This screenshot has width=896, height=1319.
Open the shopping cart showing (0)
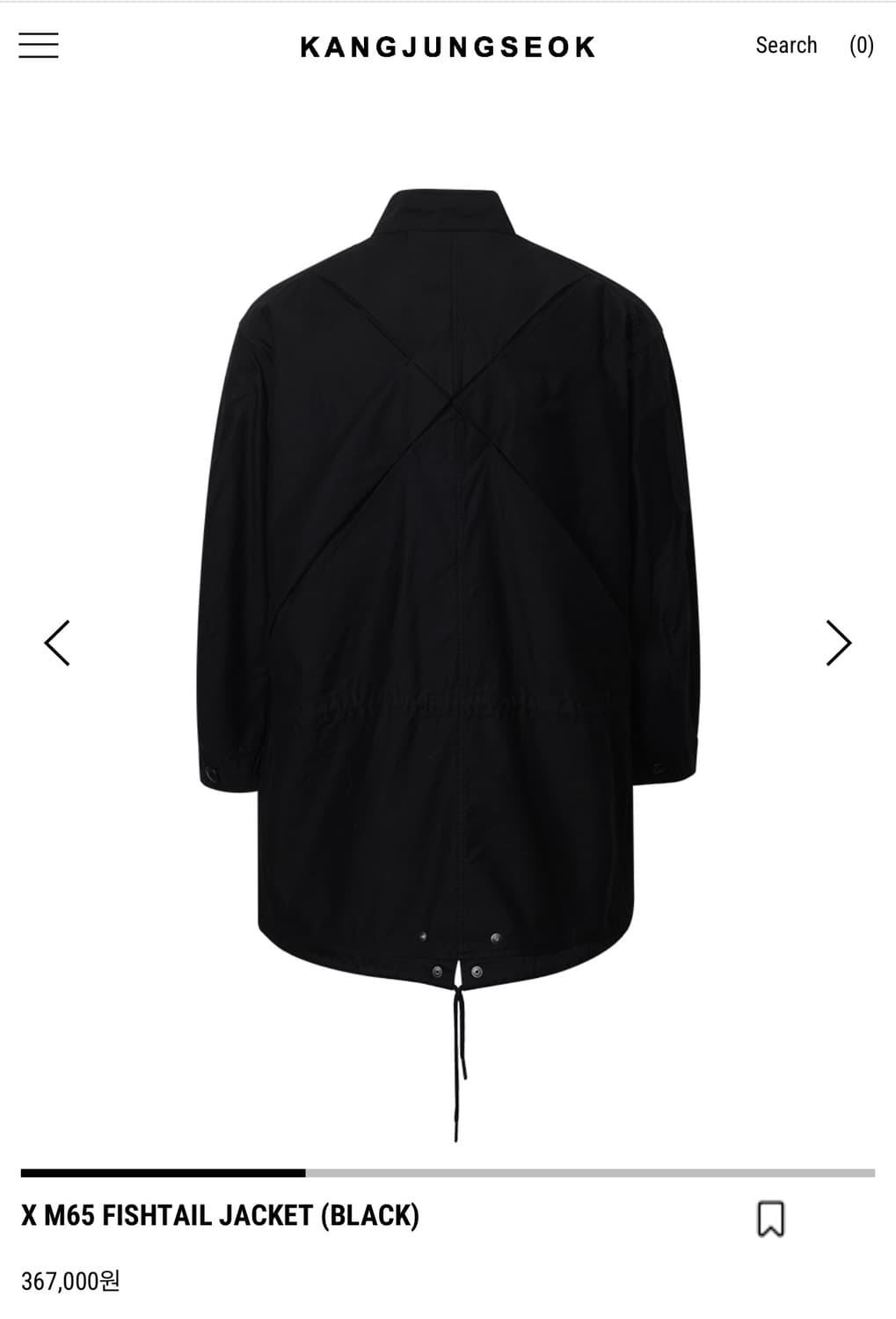tap(863, 45)
